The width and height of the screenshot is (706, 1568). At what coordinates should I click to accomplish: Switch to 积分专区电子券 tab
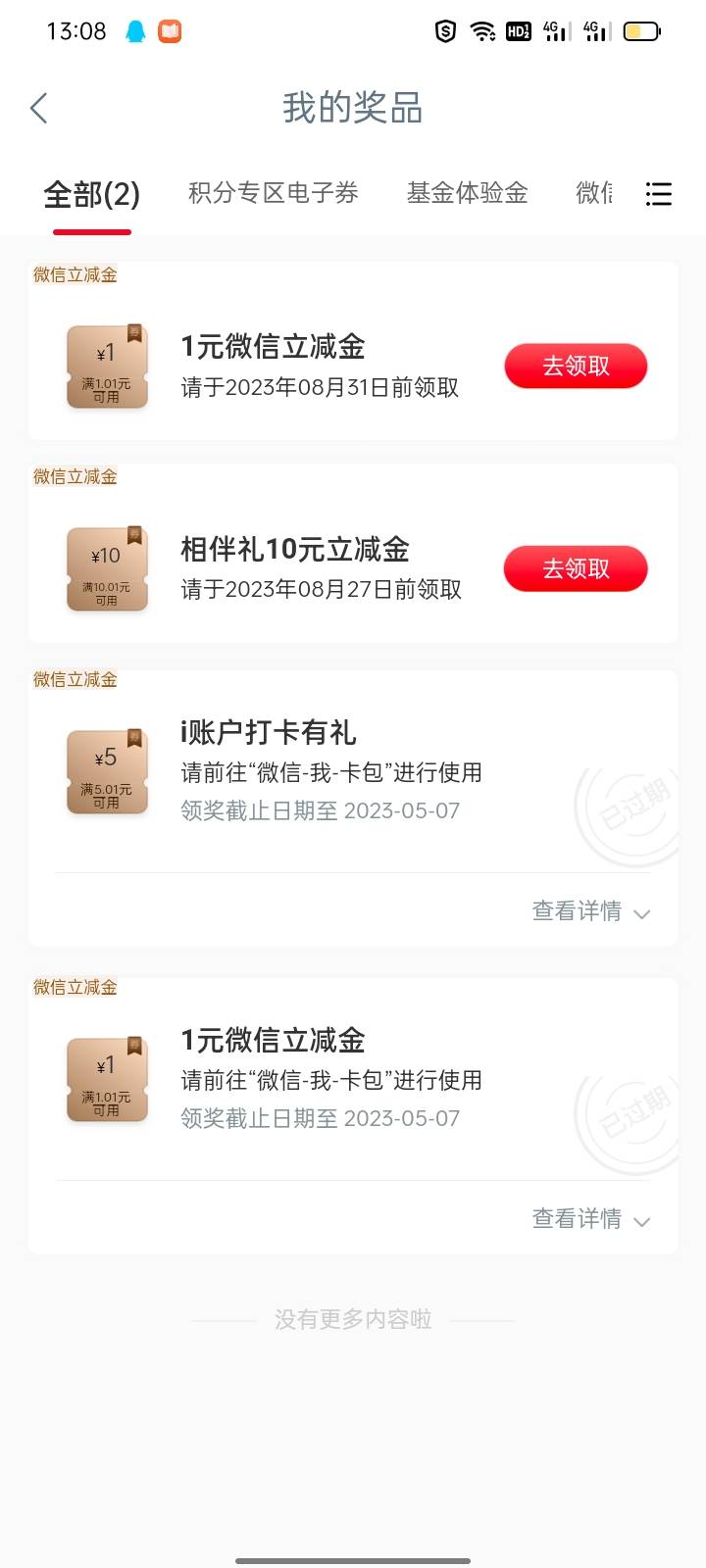click(274, 193)
